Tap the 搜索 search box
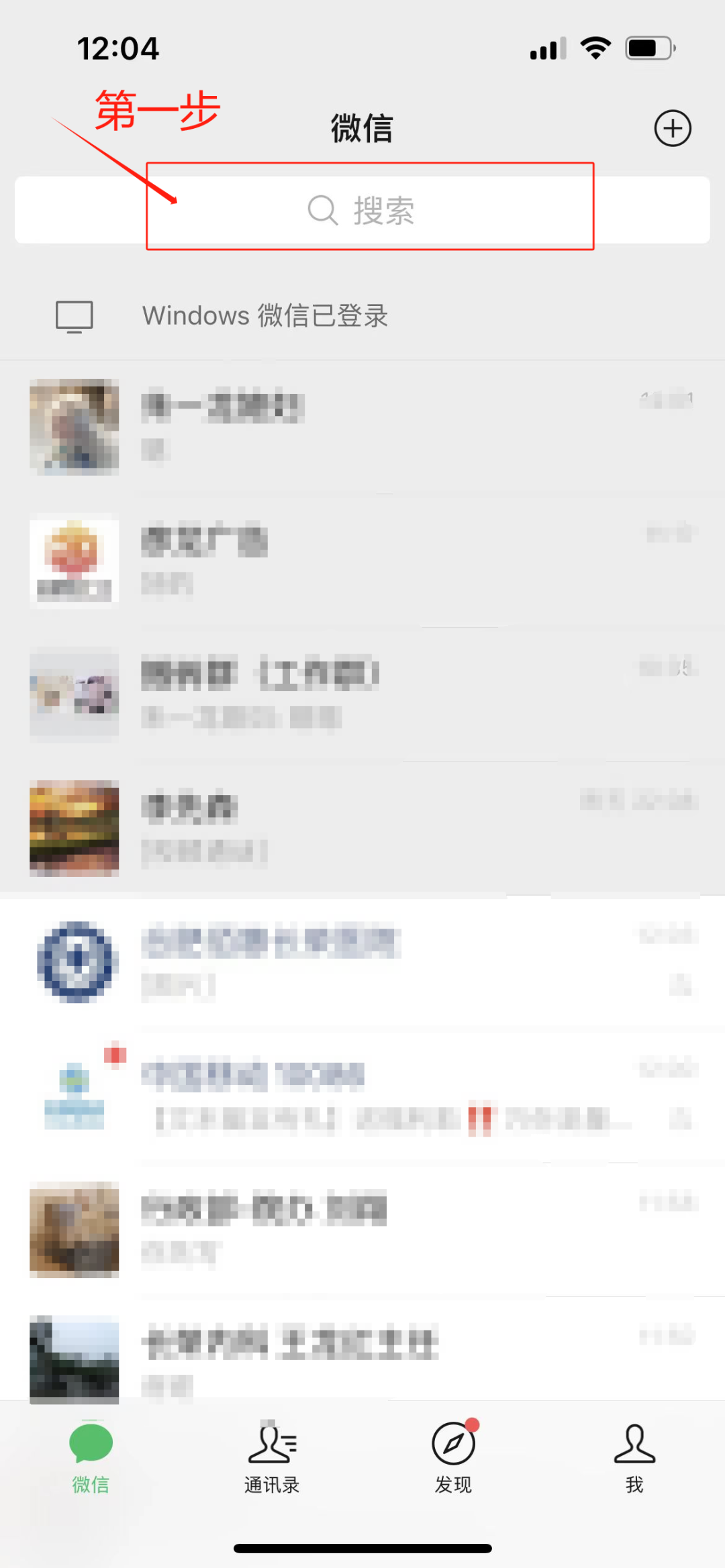Viewport: 725px width, 1568px height. tap(362, 210)
